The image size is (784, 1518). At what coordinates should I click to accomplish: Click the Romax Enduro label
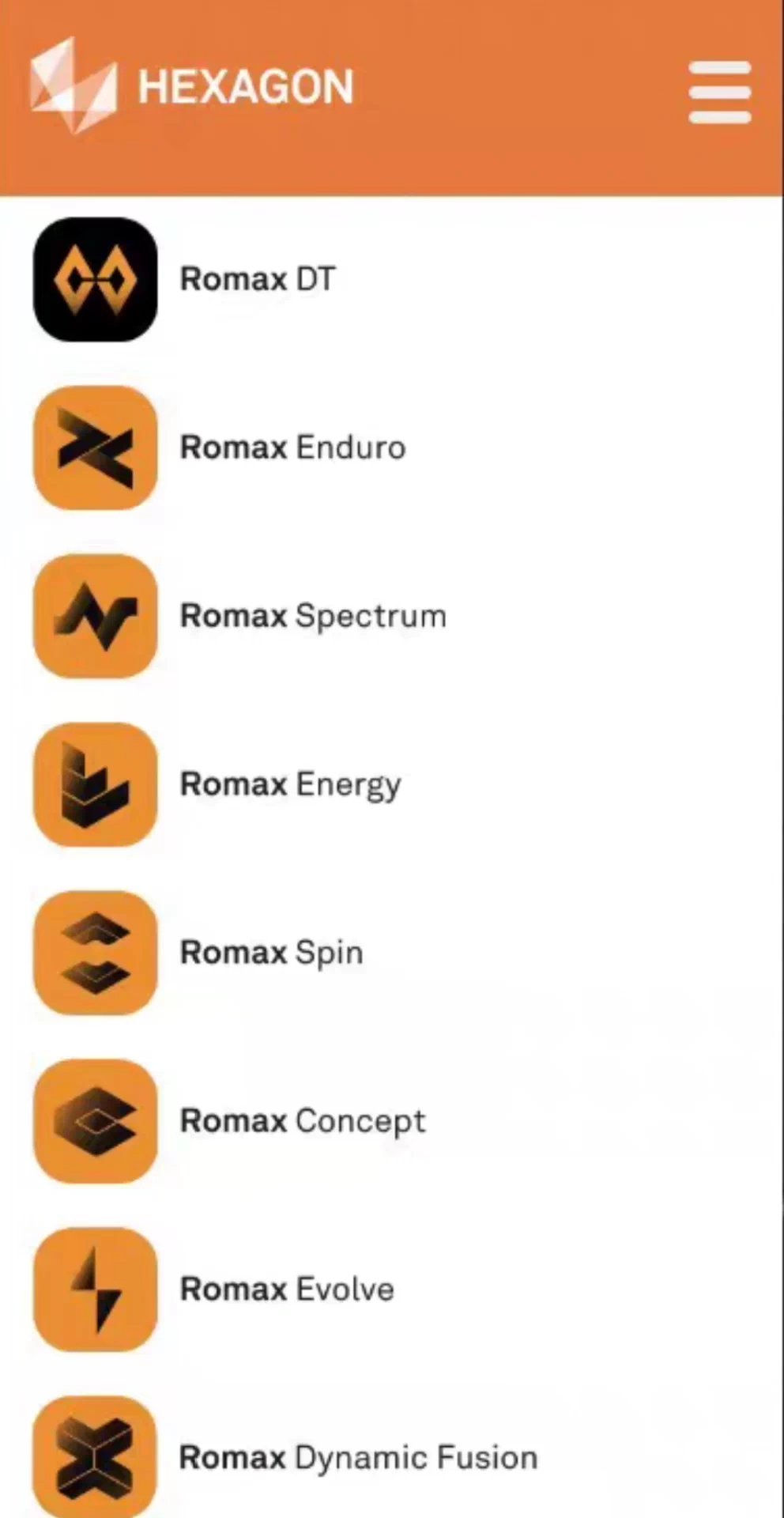coord(292,447)
